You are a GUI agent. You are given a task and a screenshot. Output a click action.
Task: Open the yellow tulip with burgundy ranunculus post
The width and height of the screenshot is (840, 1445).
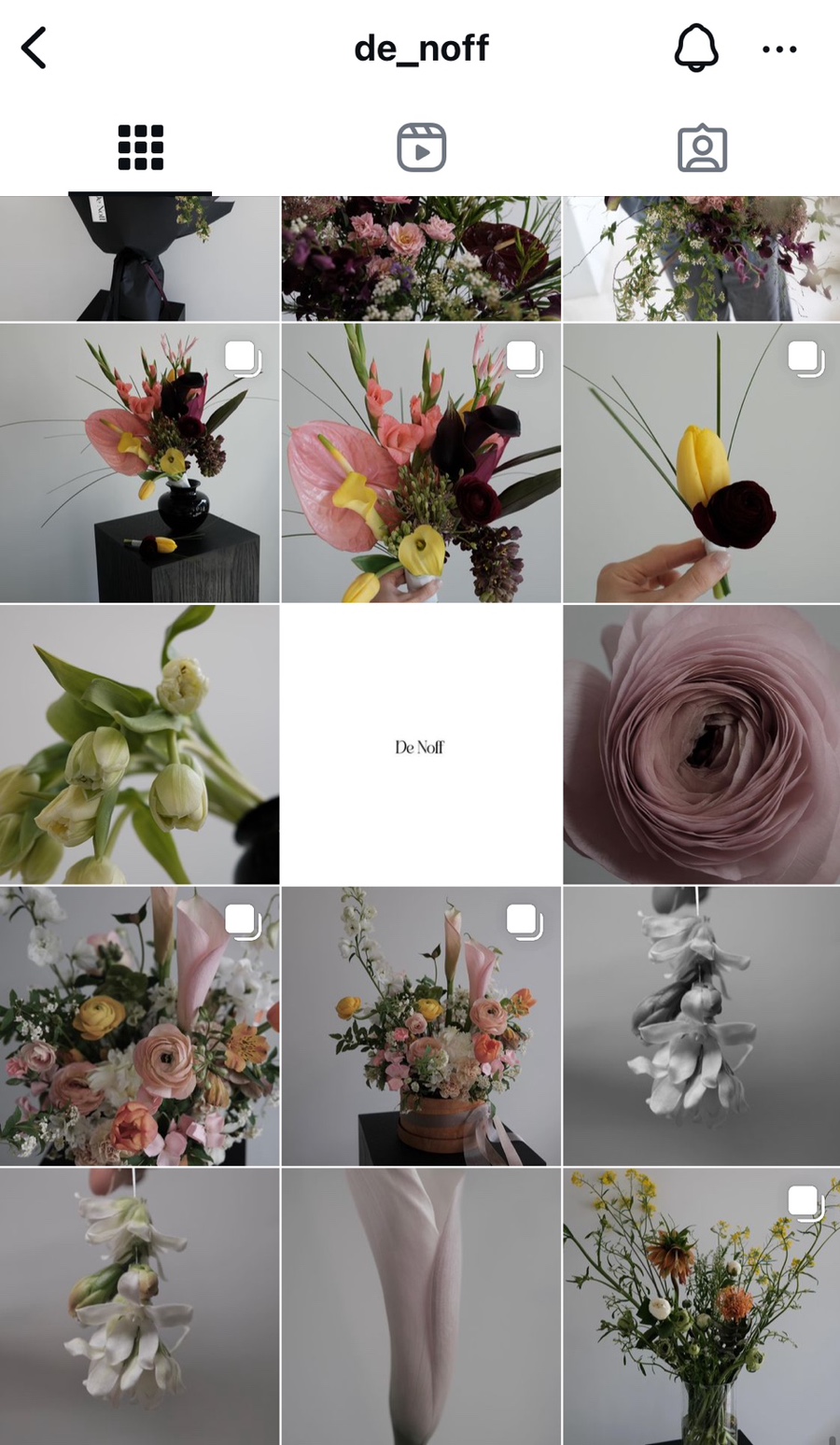(701, 463)
